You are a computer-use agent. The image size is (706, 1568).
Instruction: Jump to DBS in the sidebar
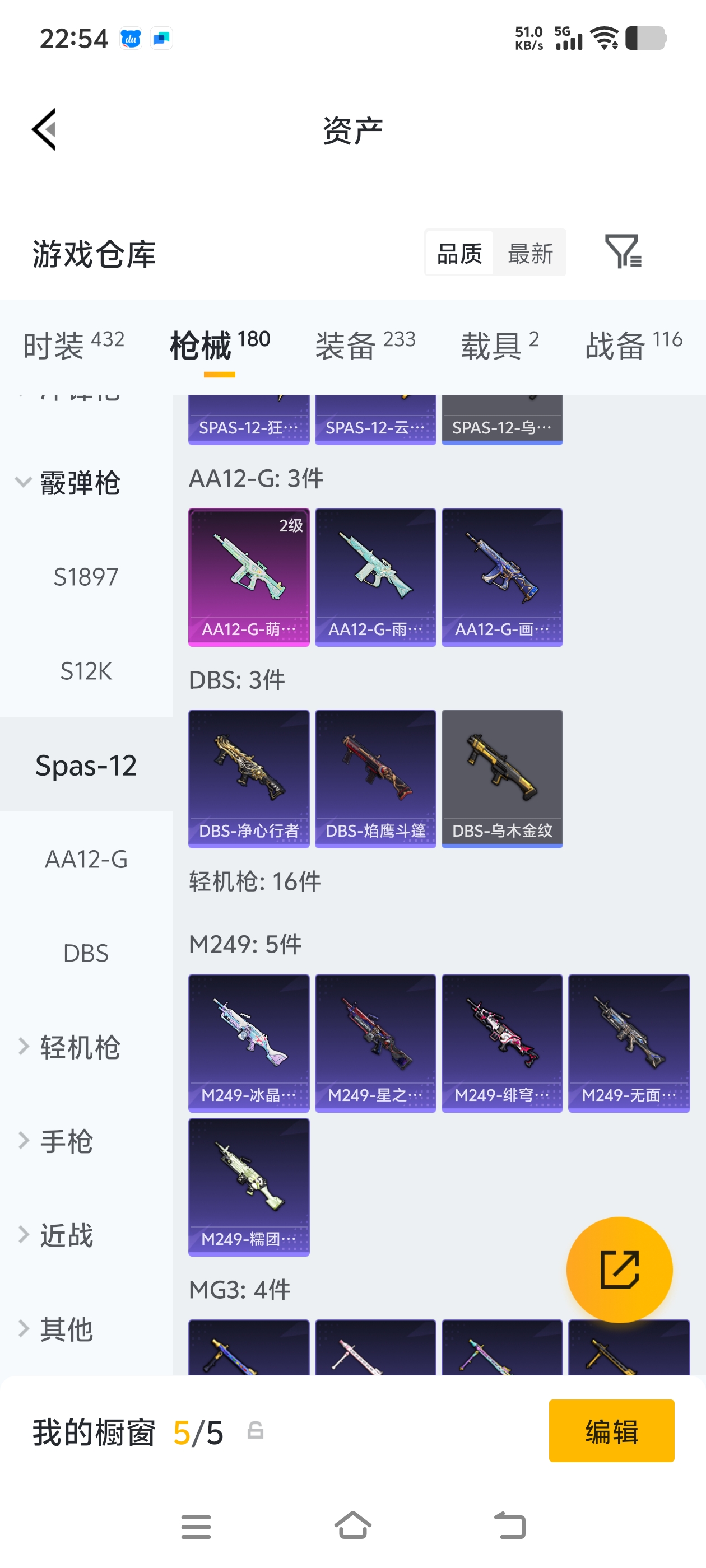coord(86,953)
